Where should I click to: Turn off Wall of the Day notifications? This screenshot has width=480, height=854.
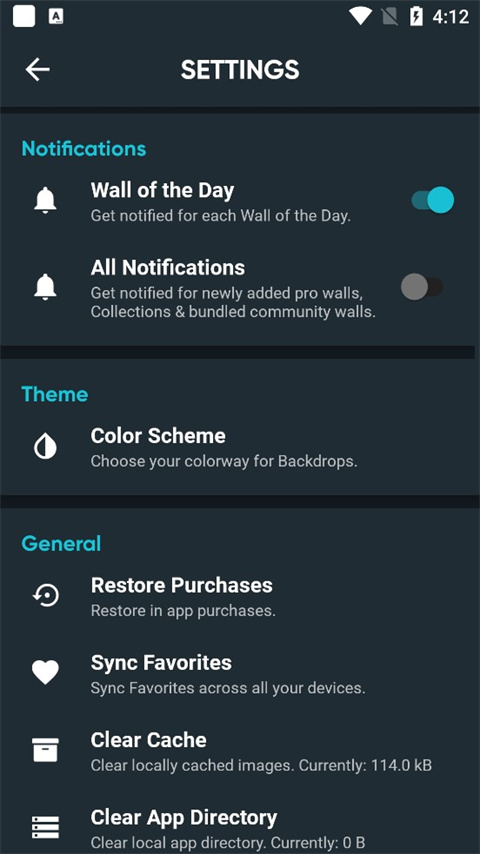pos(432,200)
